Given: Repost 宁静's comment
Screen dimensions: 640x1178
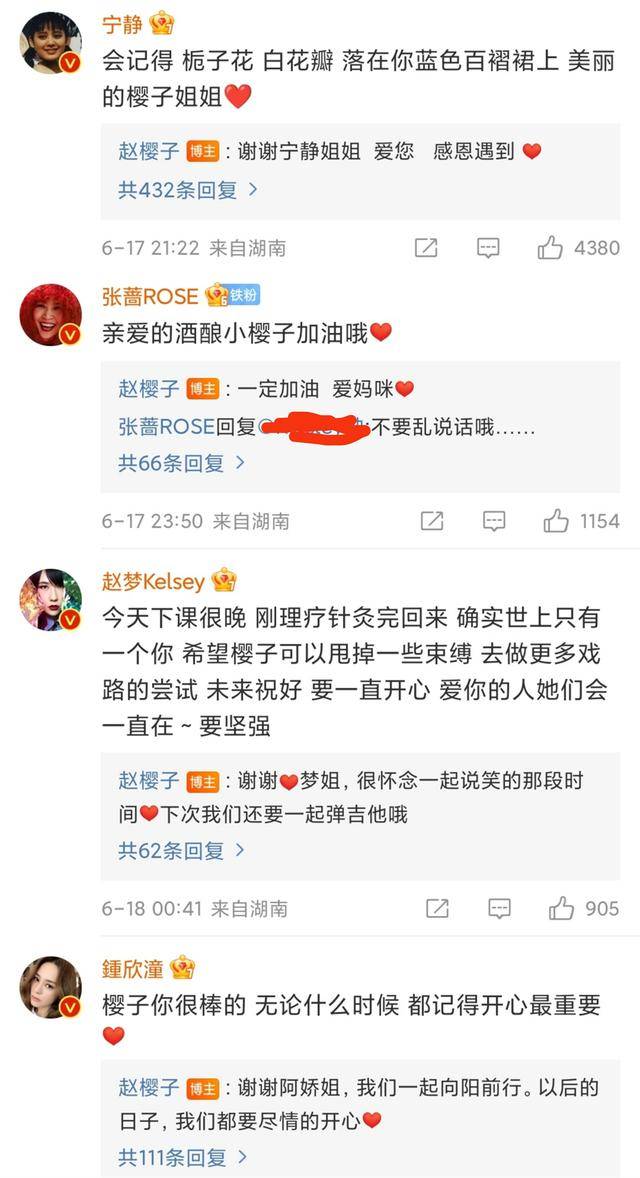Looking at the screenshot, I should [x=426, y=248].
